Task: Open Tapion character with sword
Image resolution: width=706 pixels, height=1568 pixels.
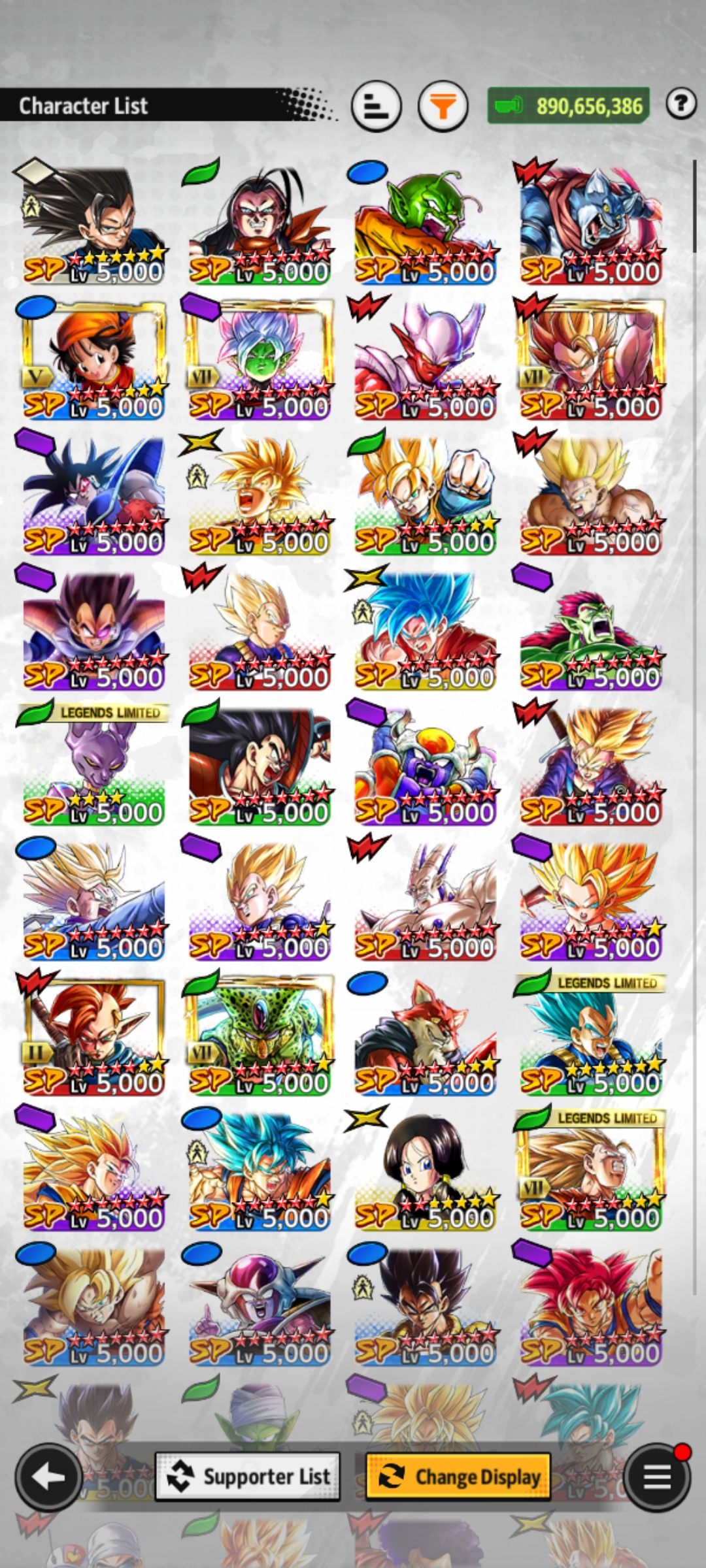Action: pyautogui.click(x=93, y=1035)
